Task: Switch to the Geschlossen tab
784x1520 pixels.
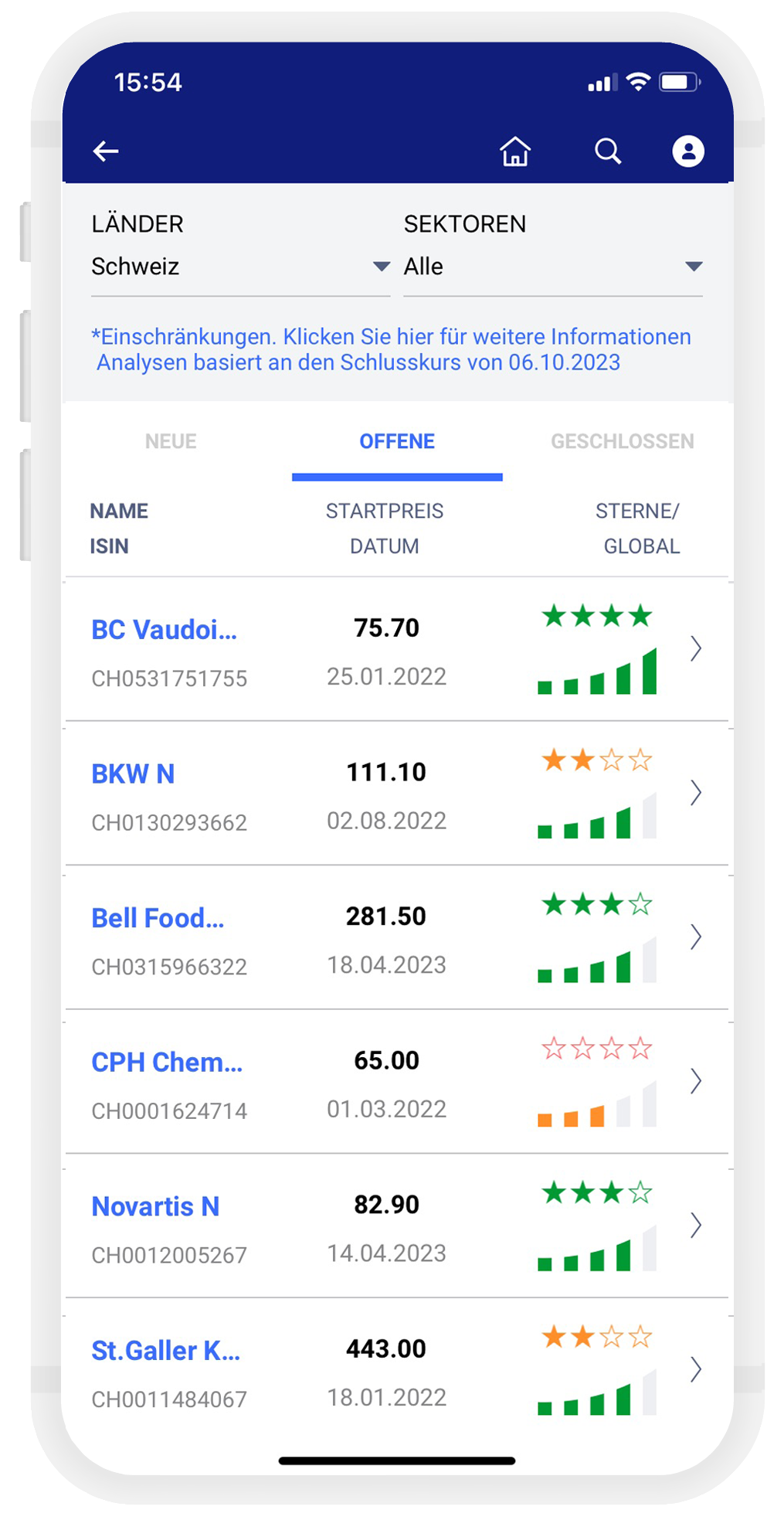Action: 622,441
